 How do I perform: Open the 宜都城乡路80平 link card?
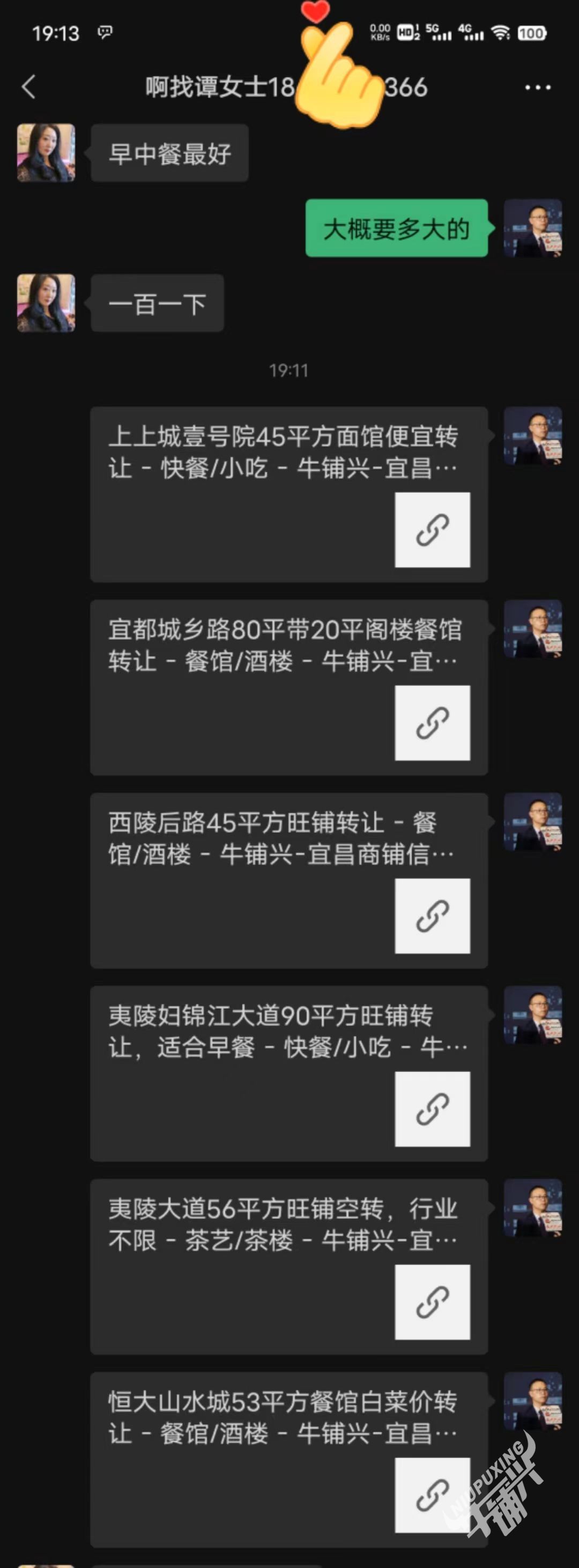pos(288,686)
